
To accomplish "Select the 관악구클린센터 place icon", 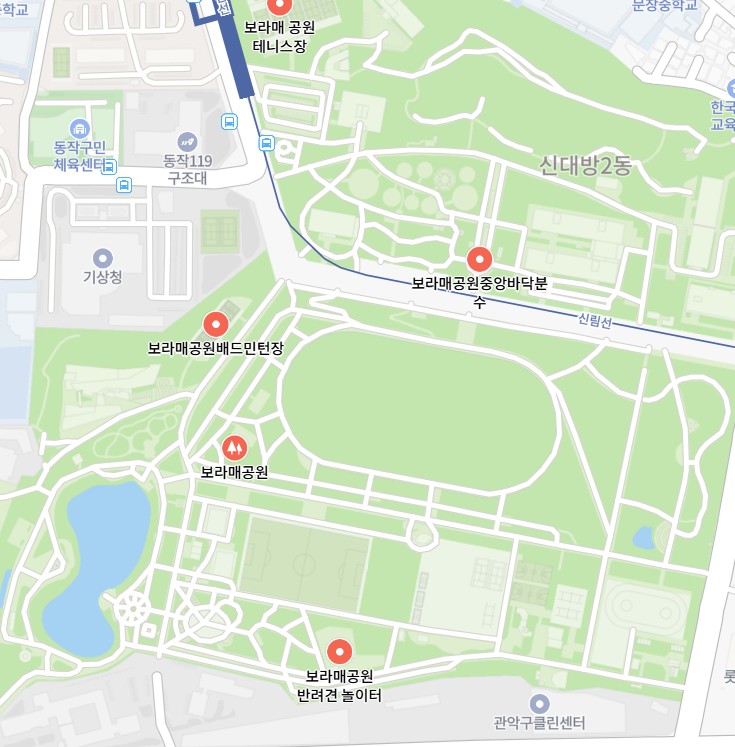I will coord(540,704).
